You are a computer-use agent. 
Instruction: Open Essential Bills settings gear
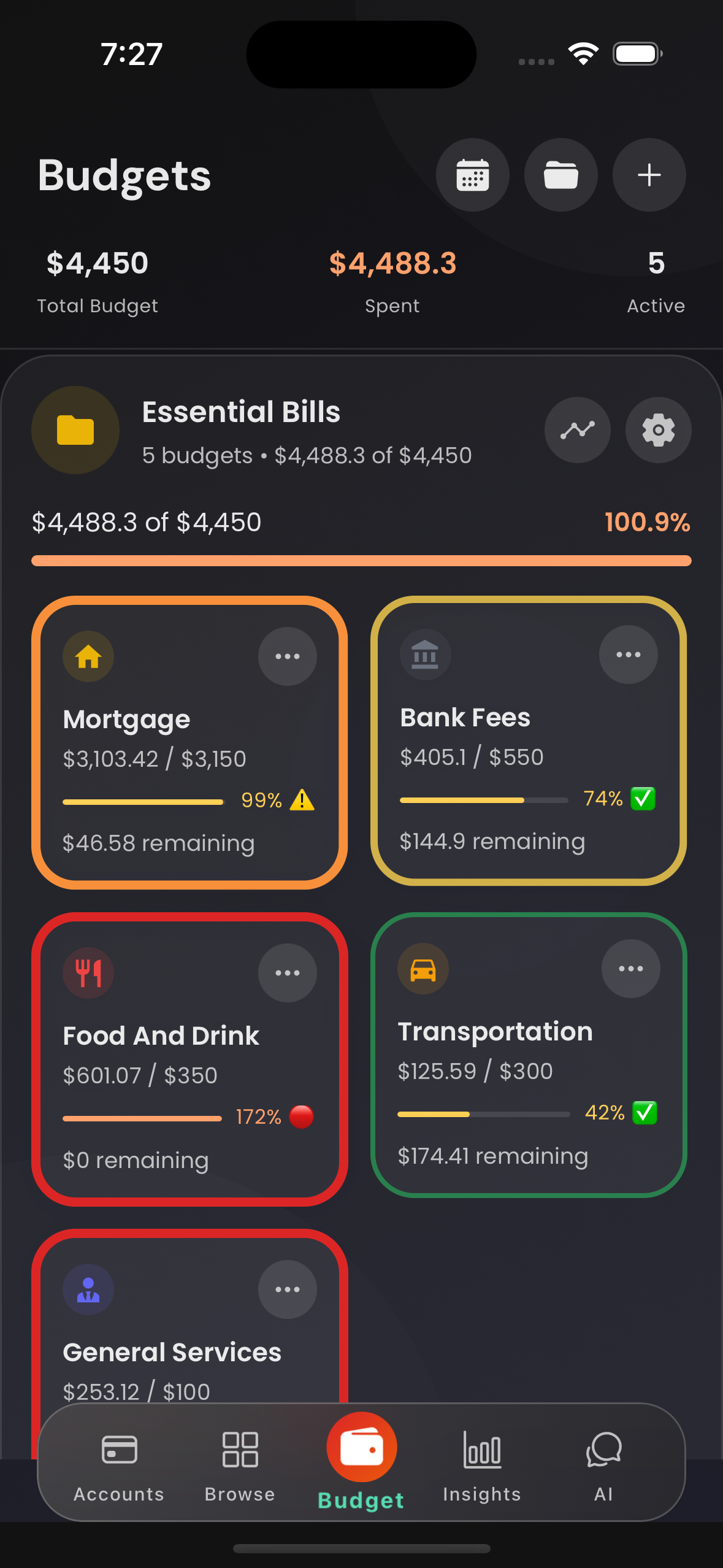click(657, 430)
